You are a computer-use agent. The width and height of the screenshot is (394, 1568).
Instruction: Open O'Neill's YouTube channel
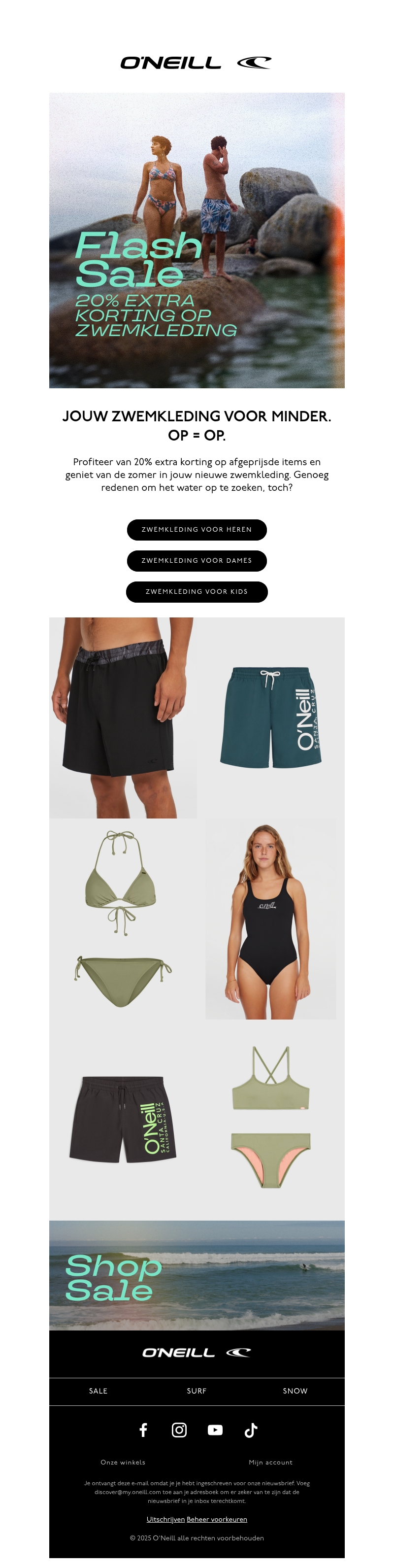215,1430
